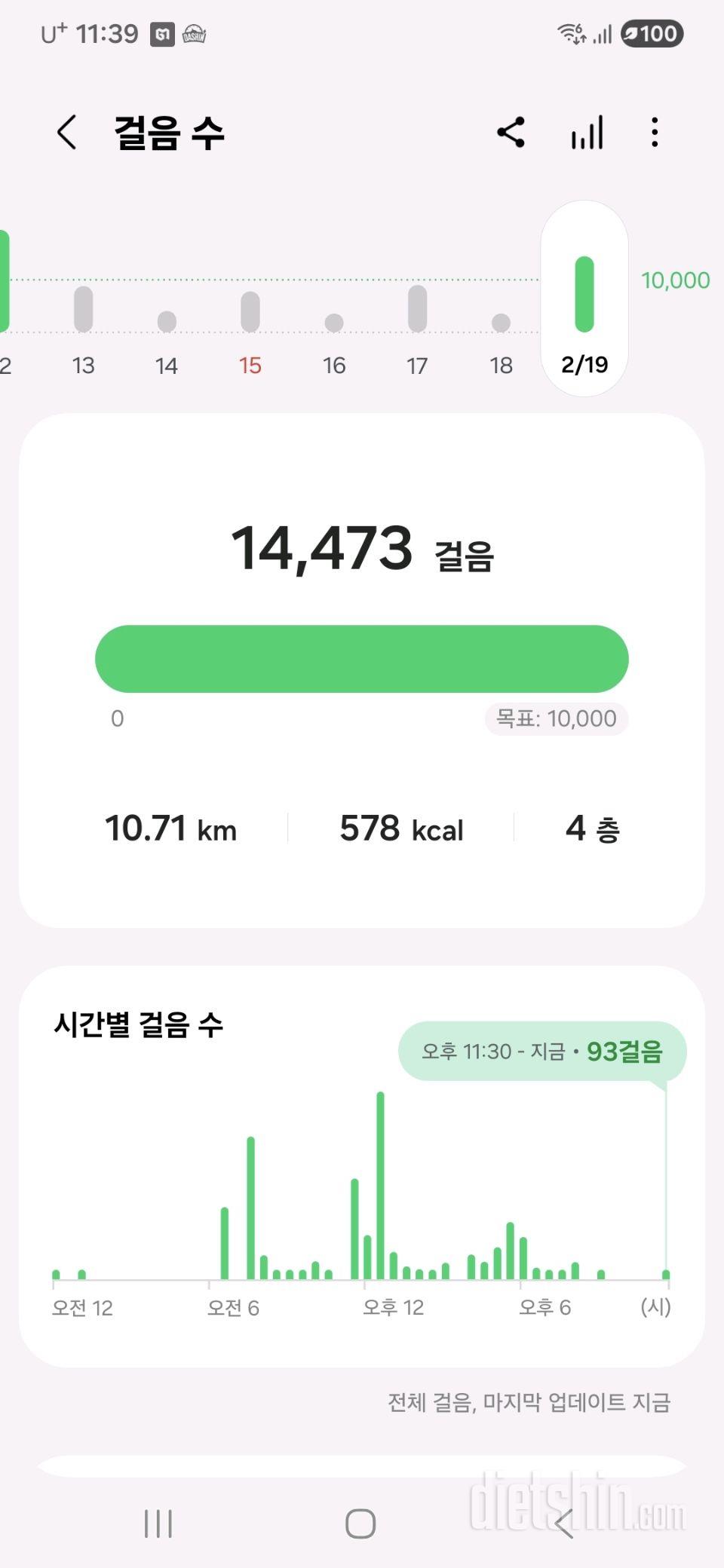Select the highlighted 2/19 date chip
This screenshot has width=724, height=1568.
click(x=584, y=298)
